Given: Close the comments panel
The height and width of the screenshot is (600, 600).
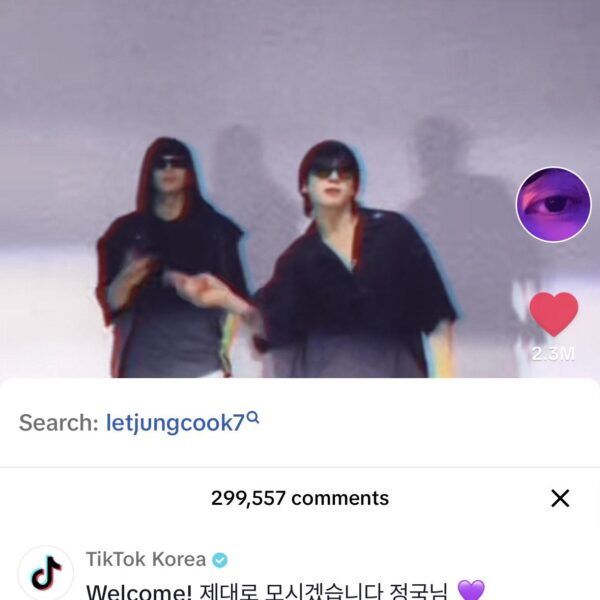Looking at the screenshot, I should [x=560, y=498].
